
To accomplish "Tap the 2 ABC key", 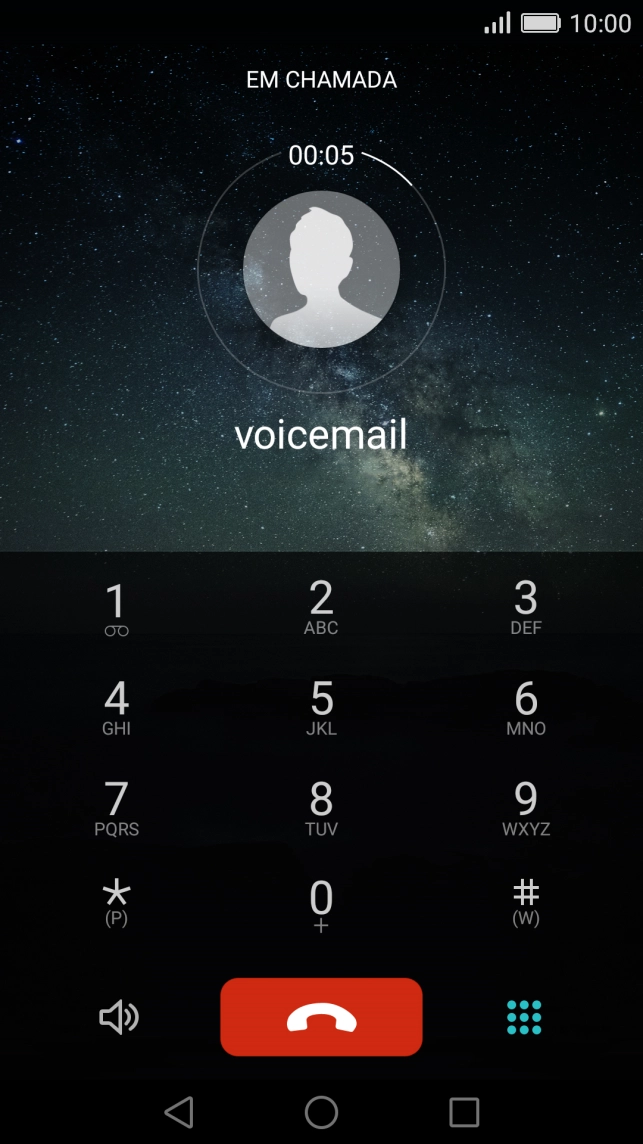I will pos(321,608).
